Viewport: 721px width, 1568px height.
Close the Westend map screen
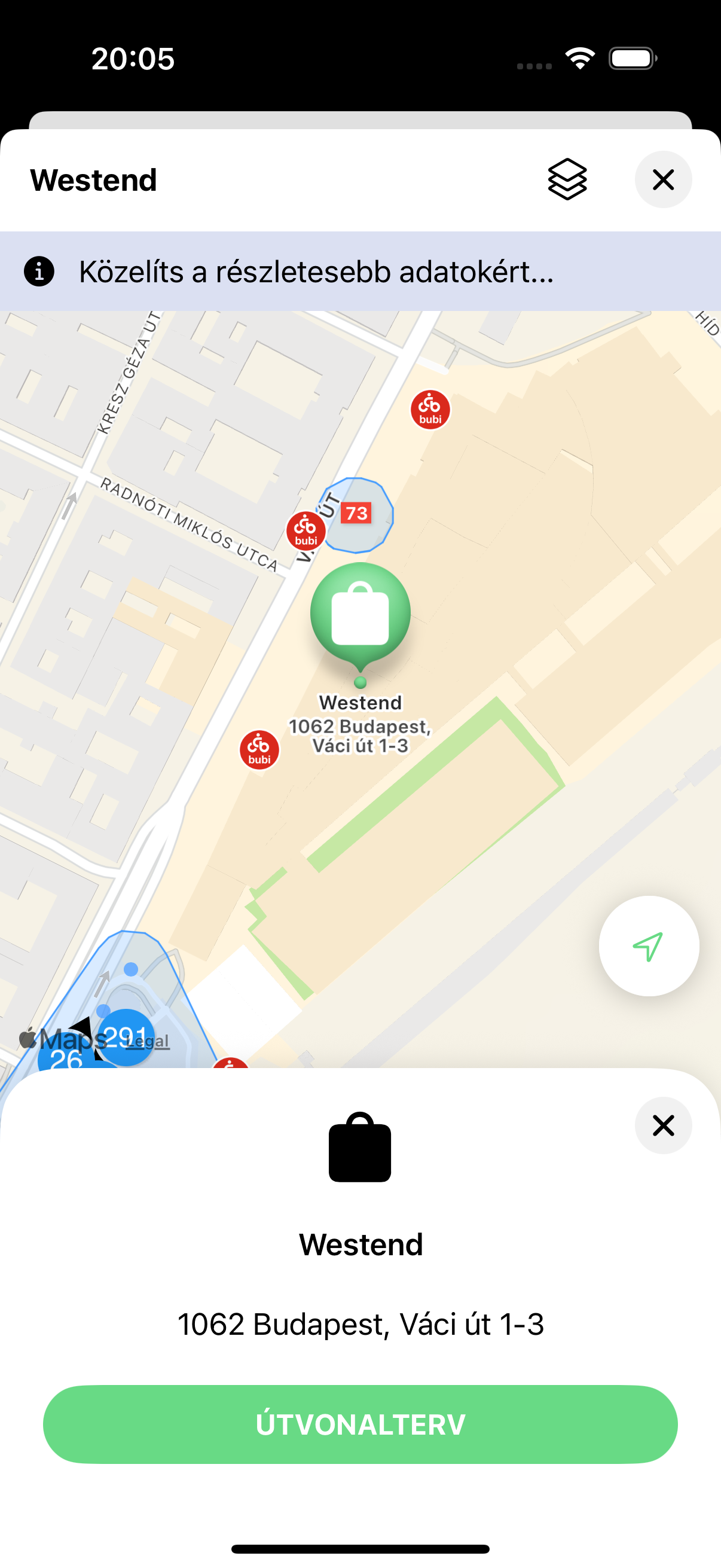tap(662, 179)
